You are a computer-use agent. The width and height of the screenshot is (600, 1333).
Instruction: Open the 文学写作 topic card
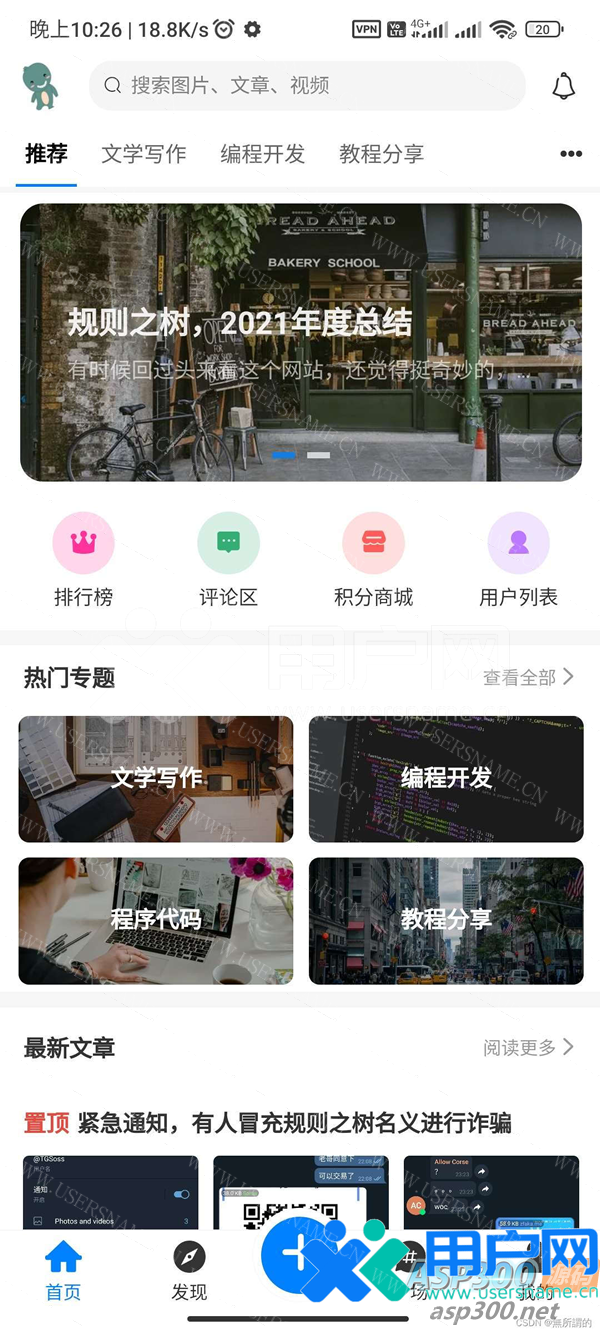point(156,779)
